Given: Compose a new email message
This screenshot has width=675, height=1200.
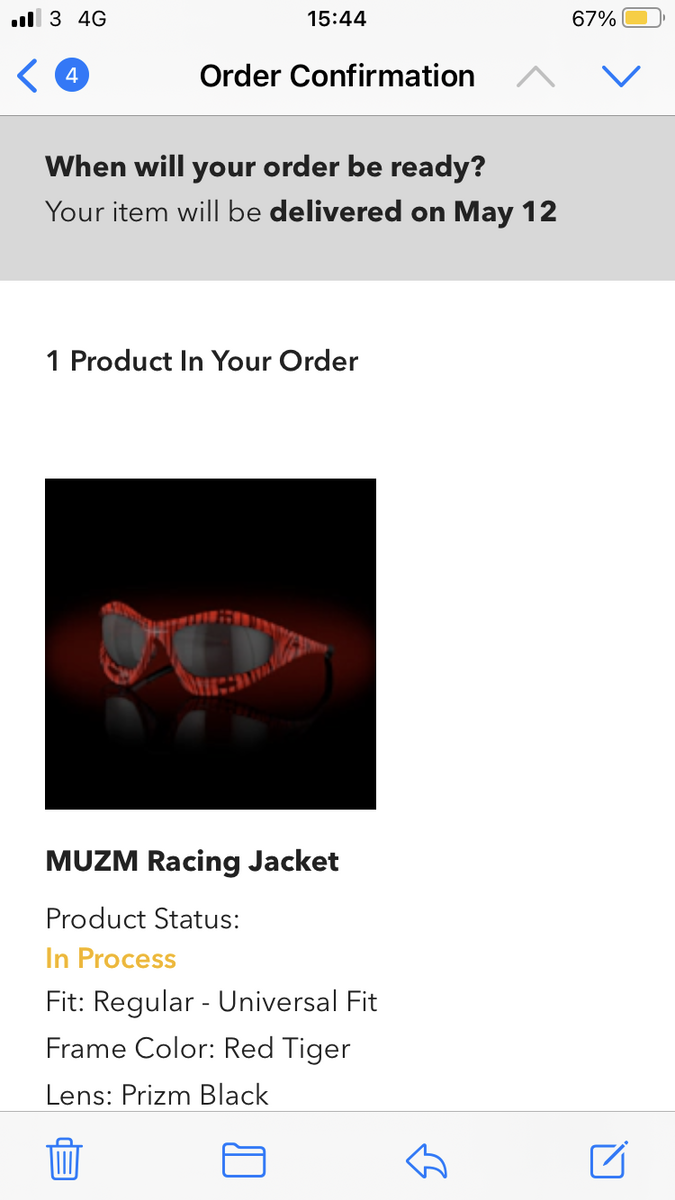Looking at the screenshot, I should [609, 1159].
